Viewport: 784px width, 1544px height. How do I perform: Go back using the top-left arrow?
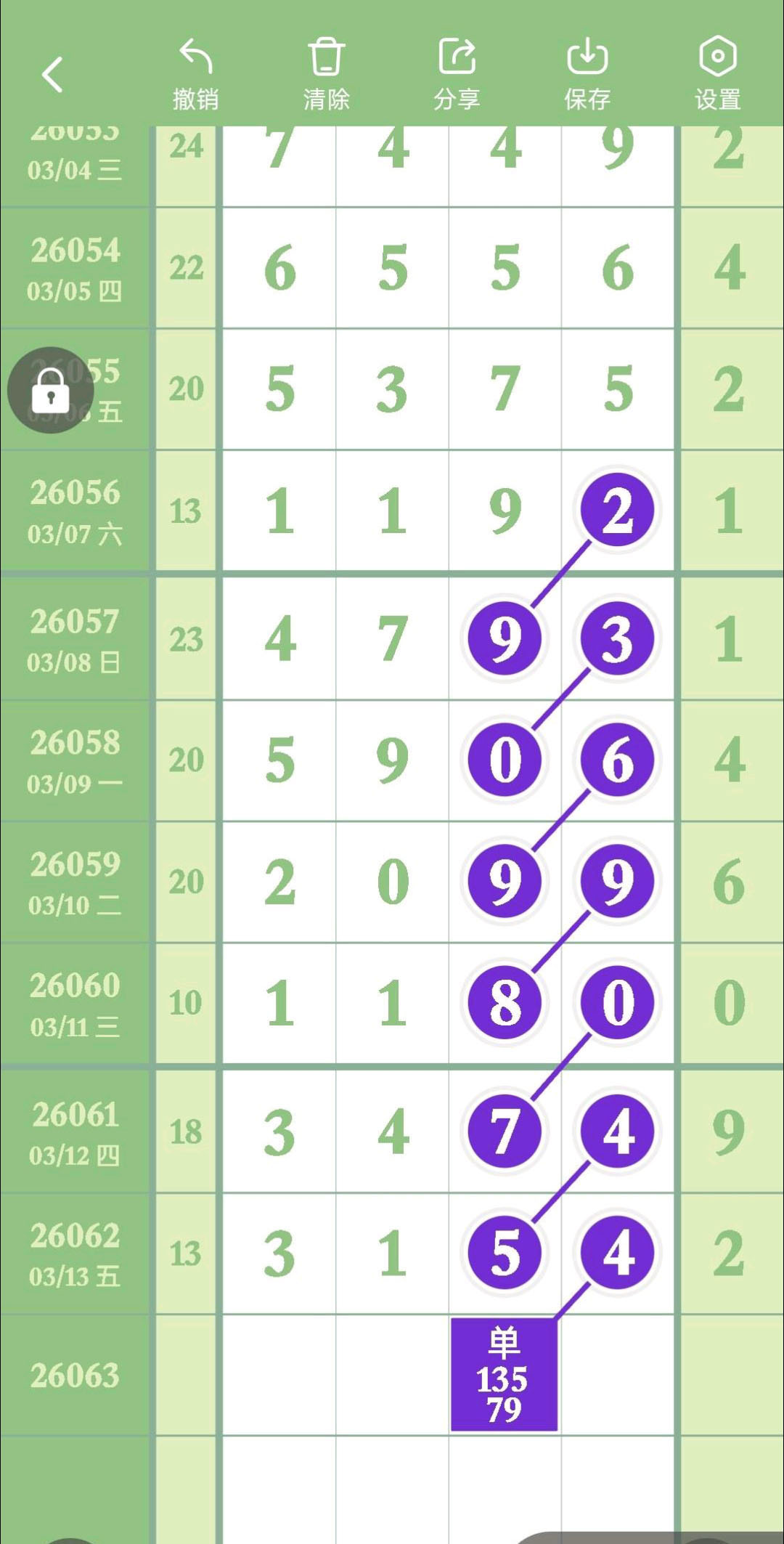pos(52,74)
